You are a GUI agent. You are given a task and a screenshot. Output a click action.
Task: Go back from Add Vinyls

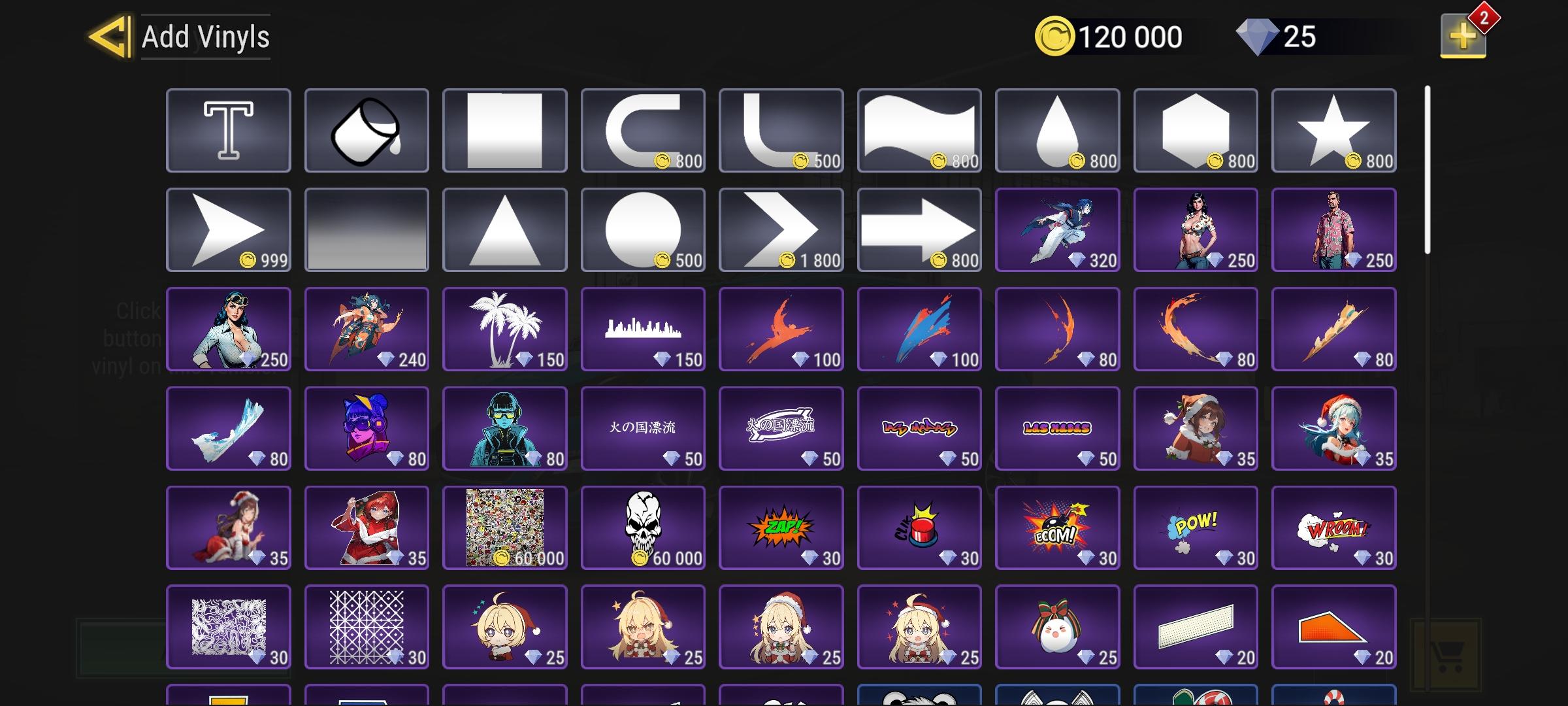[x=110, y=37]
